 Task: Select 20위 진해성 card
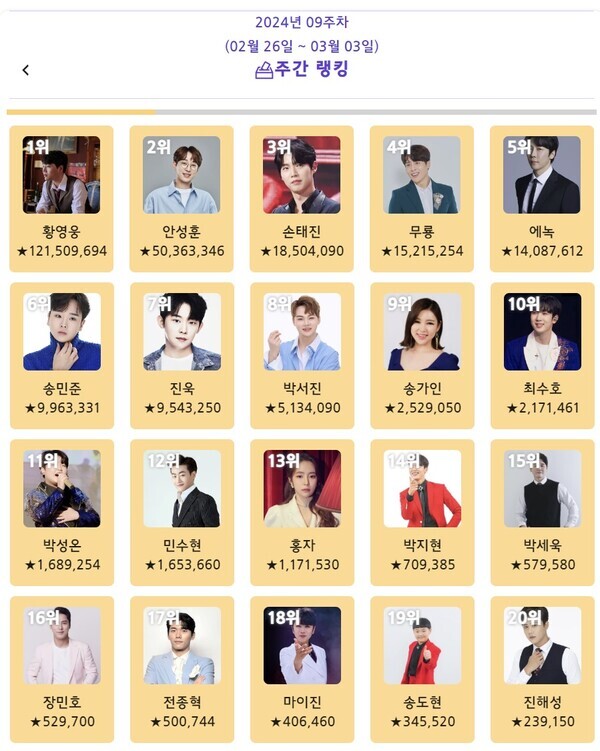pos(541,668)
